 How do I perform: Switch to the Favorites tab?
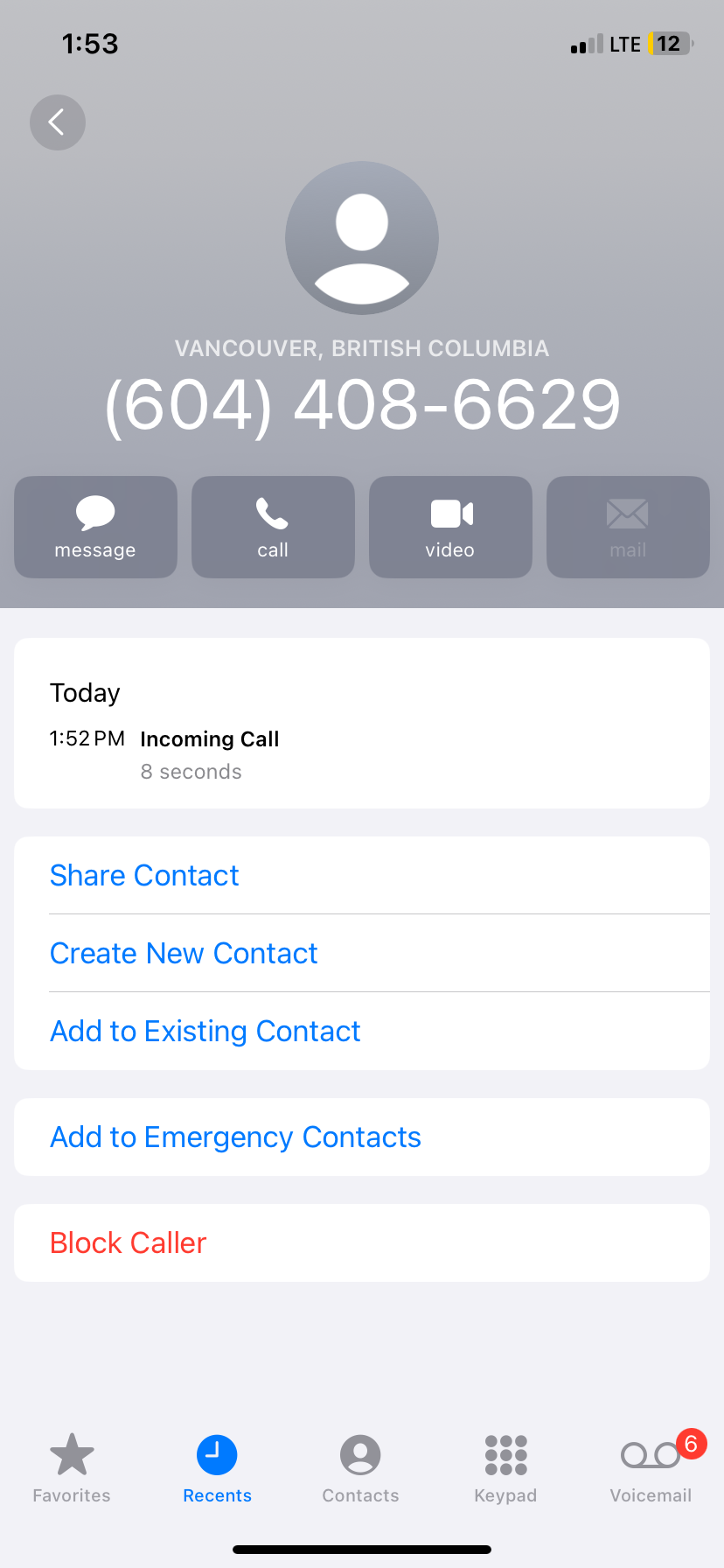[x=72, y=1468]
